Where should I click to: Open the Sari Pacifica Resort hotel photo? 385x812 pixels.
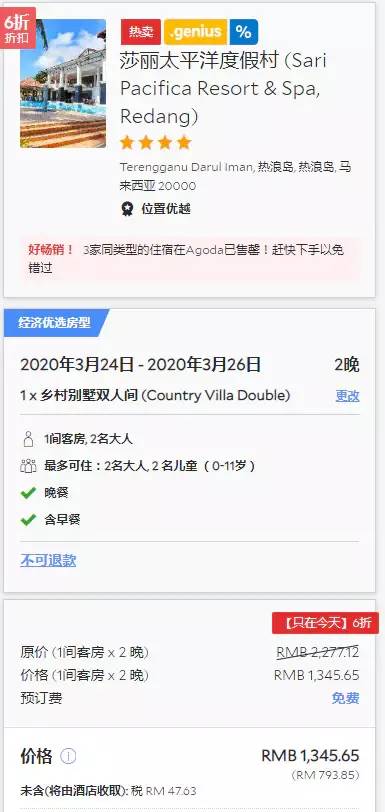pyautogui.click(x=63, y=83)
